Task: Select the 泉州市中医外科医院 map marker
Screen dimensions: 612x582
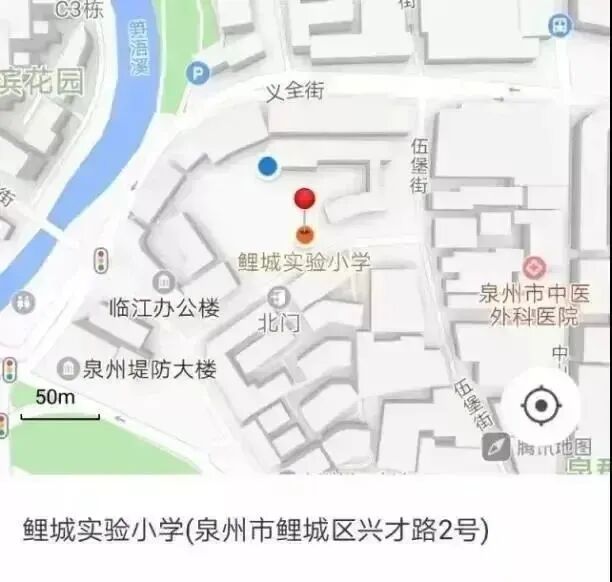Action: pos(533,268)
